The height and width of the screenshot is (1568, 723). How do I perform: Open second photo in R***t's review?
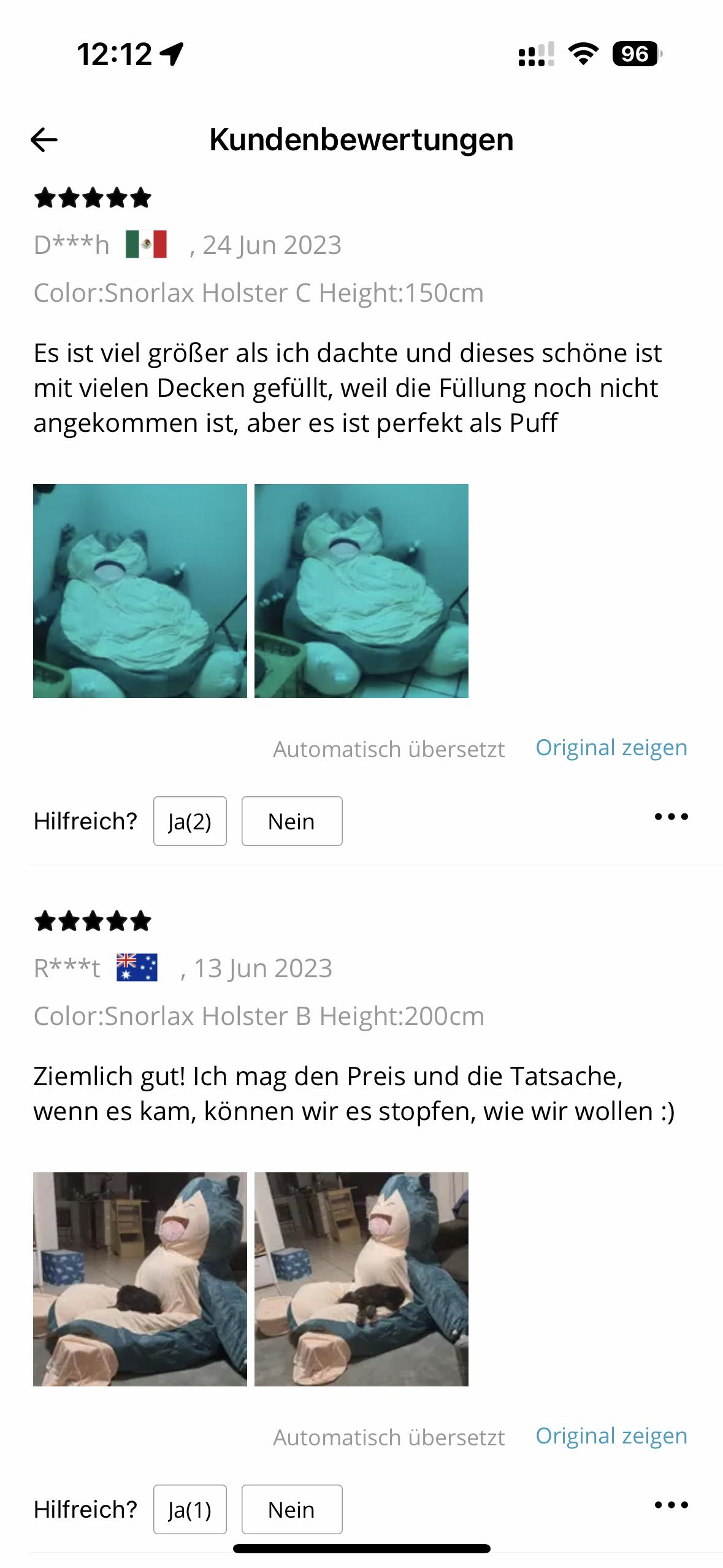(361, 1279)
